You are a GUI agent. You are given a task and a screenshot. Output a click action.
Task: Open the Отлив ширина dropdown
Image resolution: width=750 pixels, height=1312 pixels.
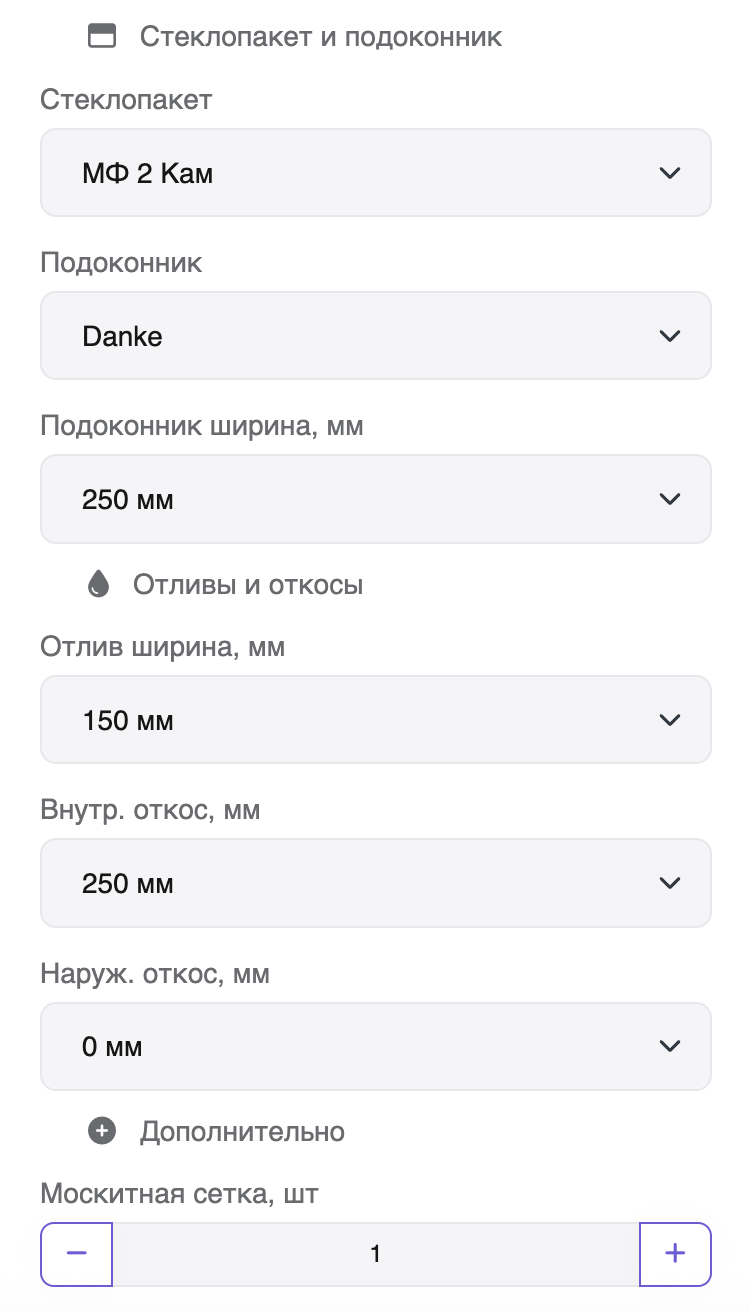[375, 719]
